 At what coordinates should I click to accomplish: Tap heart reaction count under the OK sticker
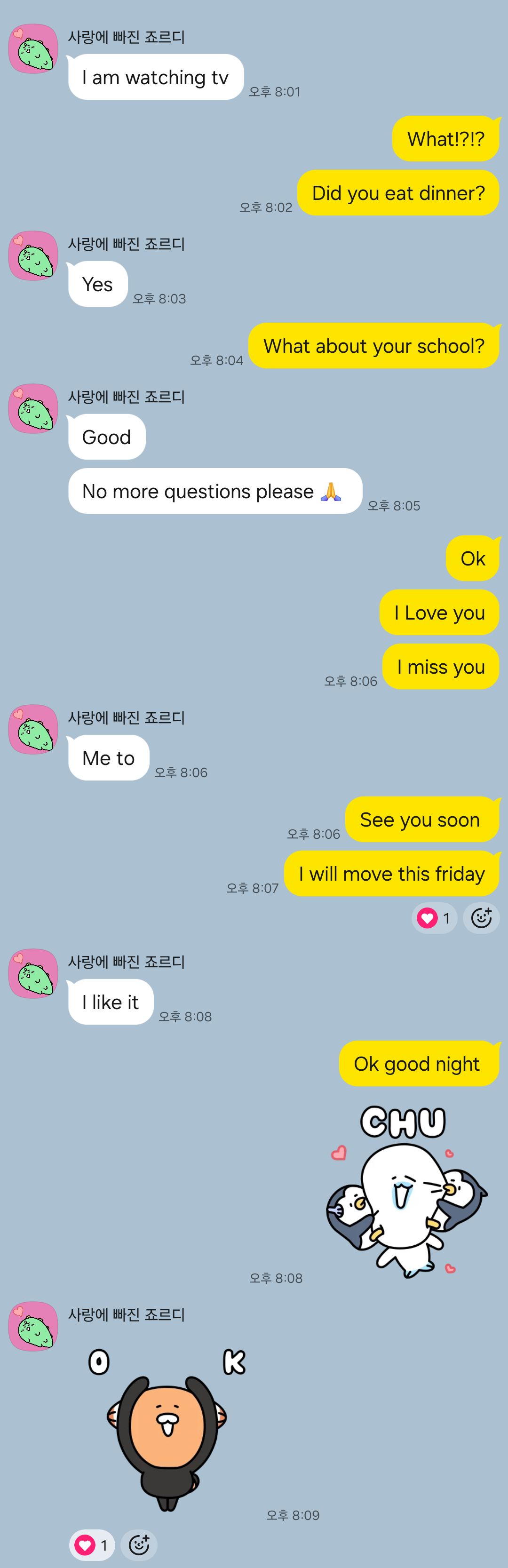(x=92, y=1544)
